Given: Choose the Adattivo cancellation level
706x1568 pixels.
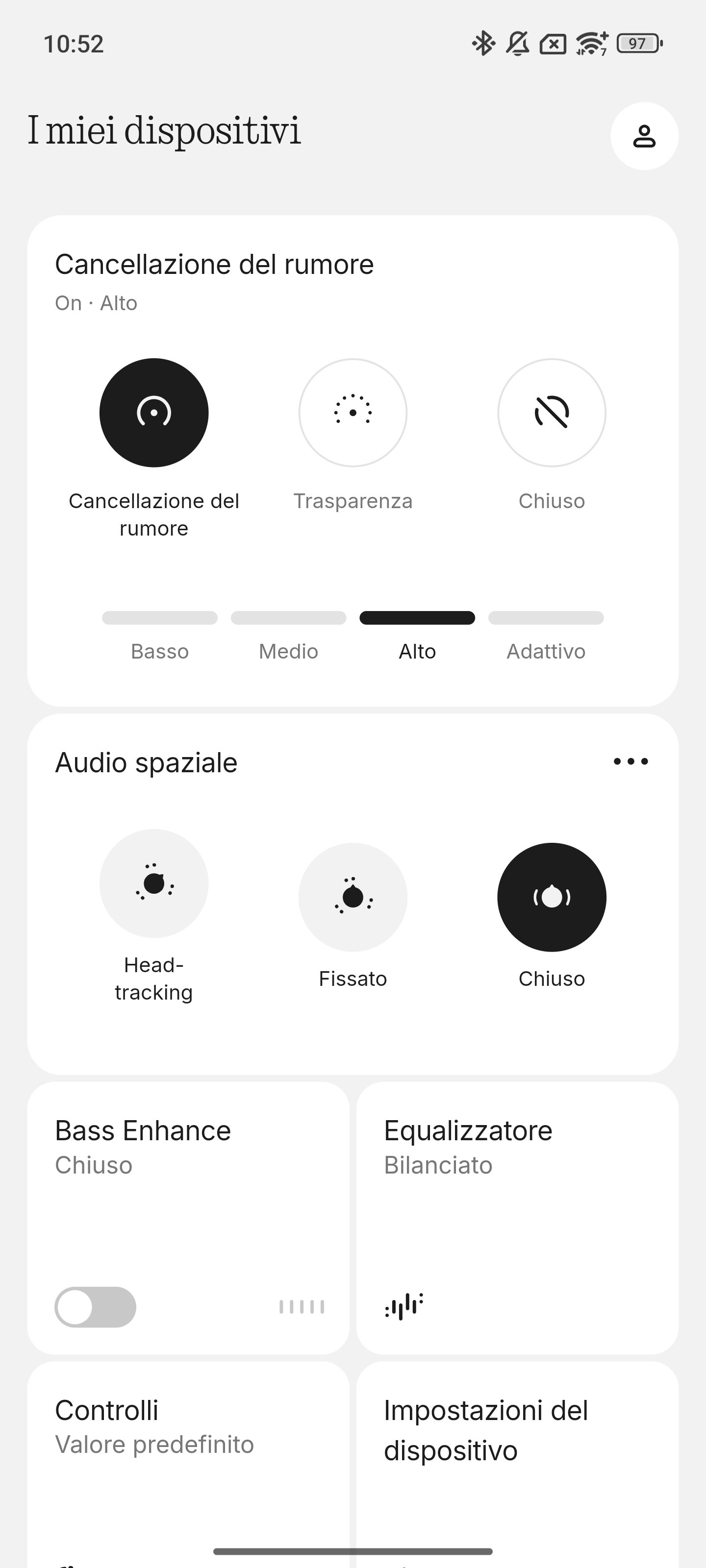Looking at the screenshot, I should pyautogui.click(x=546, y=636).
